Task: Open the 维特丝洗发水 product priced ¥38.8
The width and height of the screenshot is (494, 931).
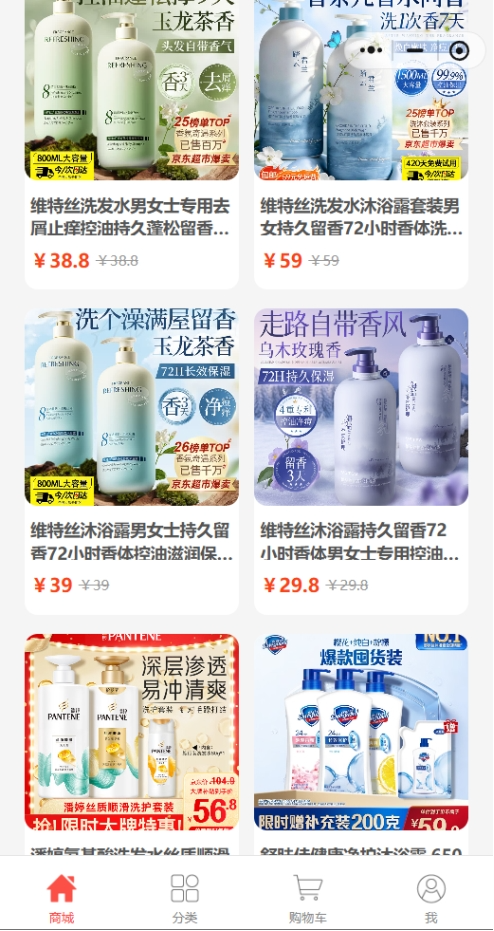Action: click(x=131, y=144)
